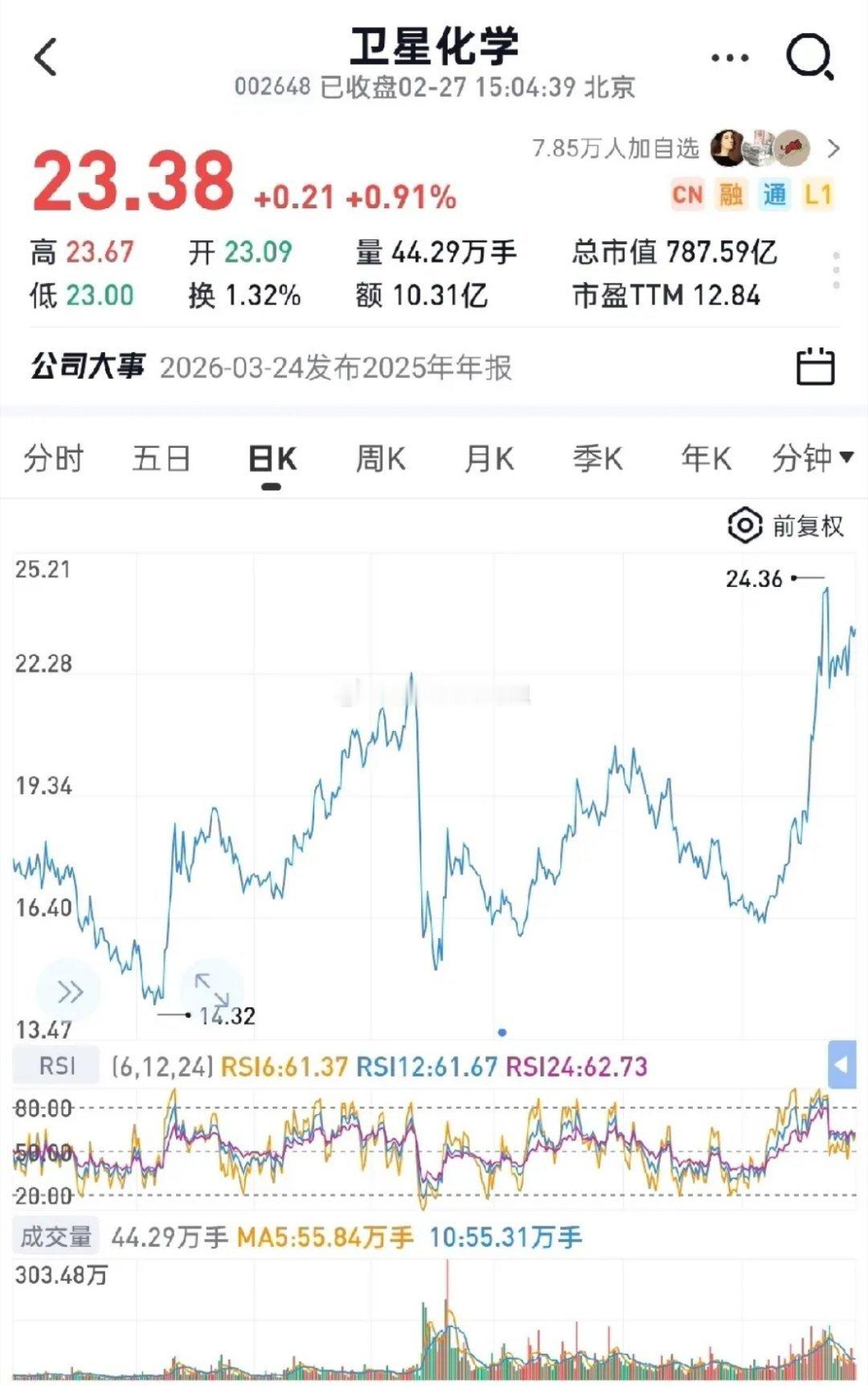Click the double-arrow indicator switcher icon

(x=71, y=990)
